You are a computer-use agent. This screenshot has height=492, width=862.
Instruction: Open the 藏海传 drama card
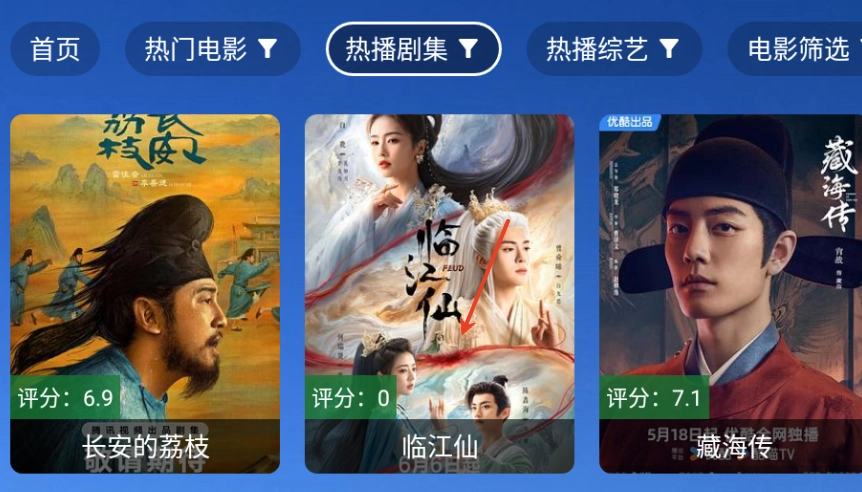point(730,293)
